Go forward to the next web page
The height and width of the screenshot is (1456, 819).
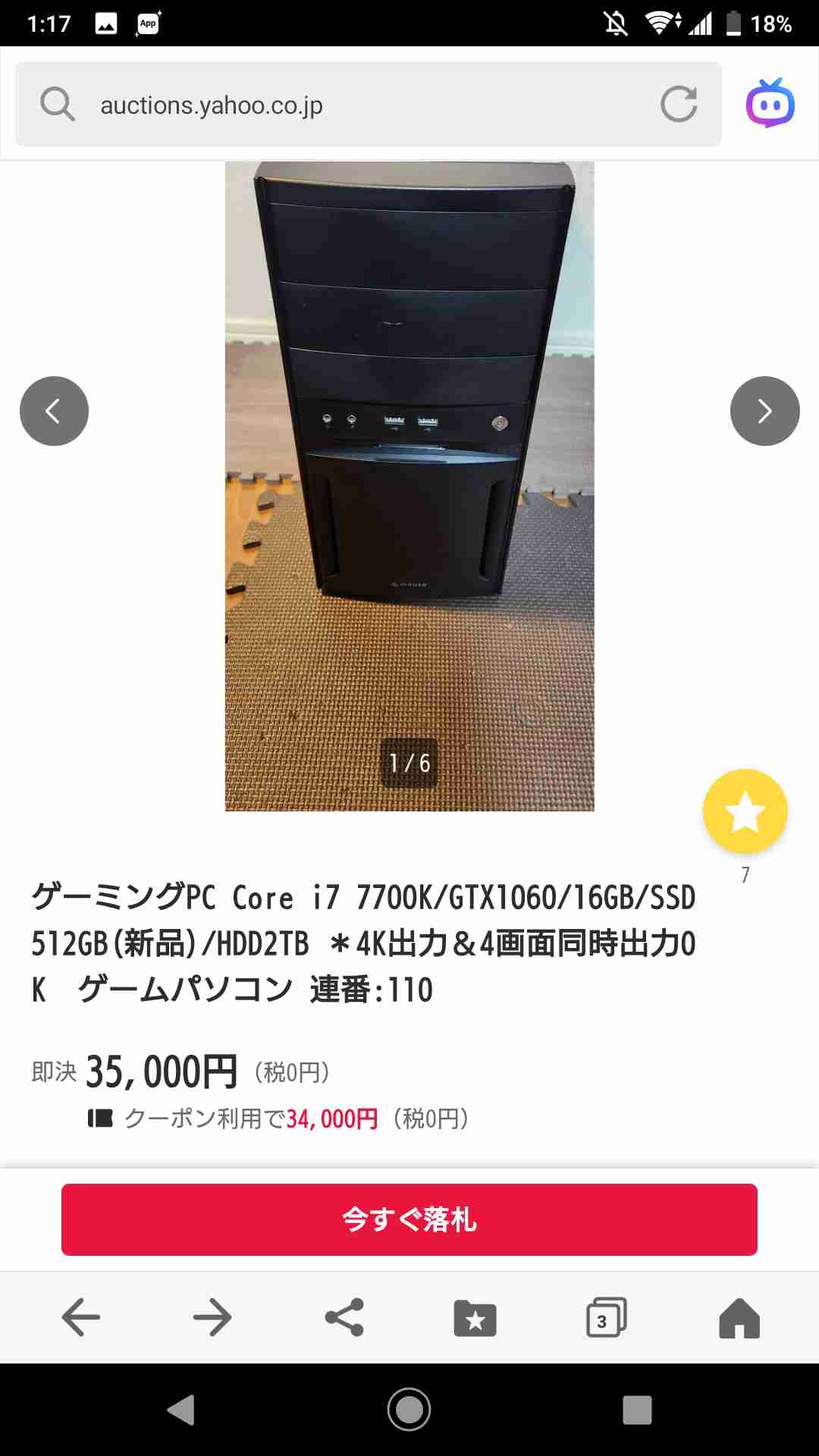click(x=212, y=1317)
